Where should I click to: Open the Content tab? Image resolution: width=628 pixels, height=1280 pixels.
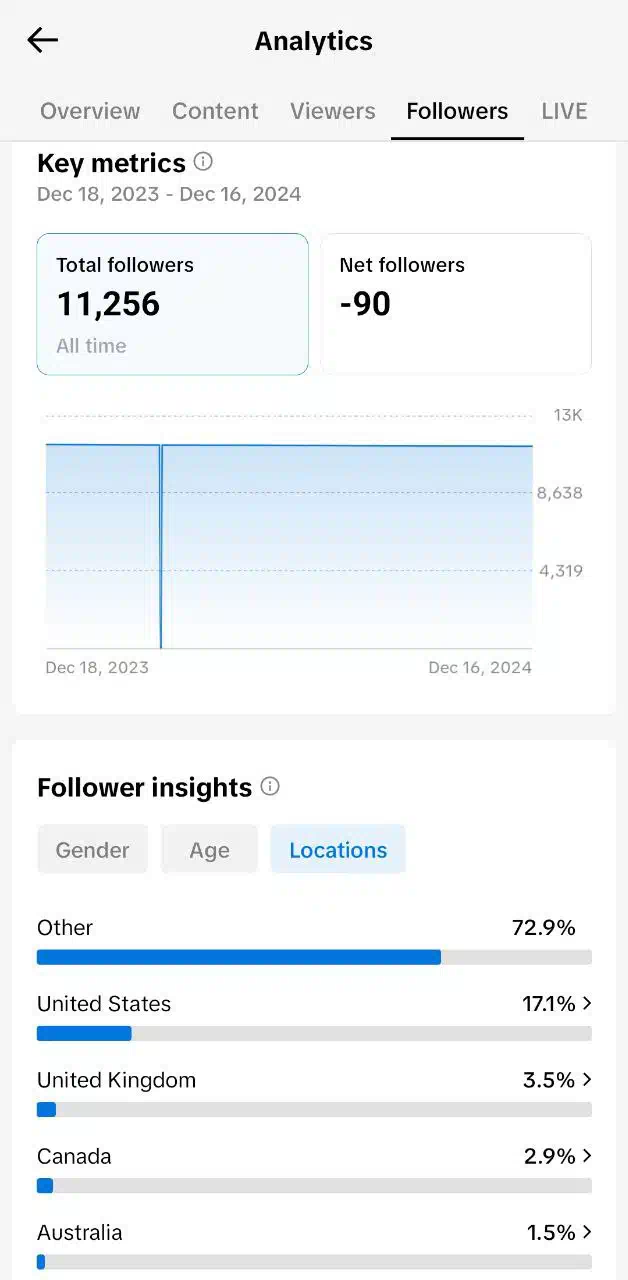[x=215, y=111]
